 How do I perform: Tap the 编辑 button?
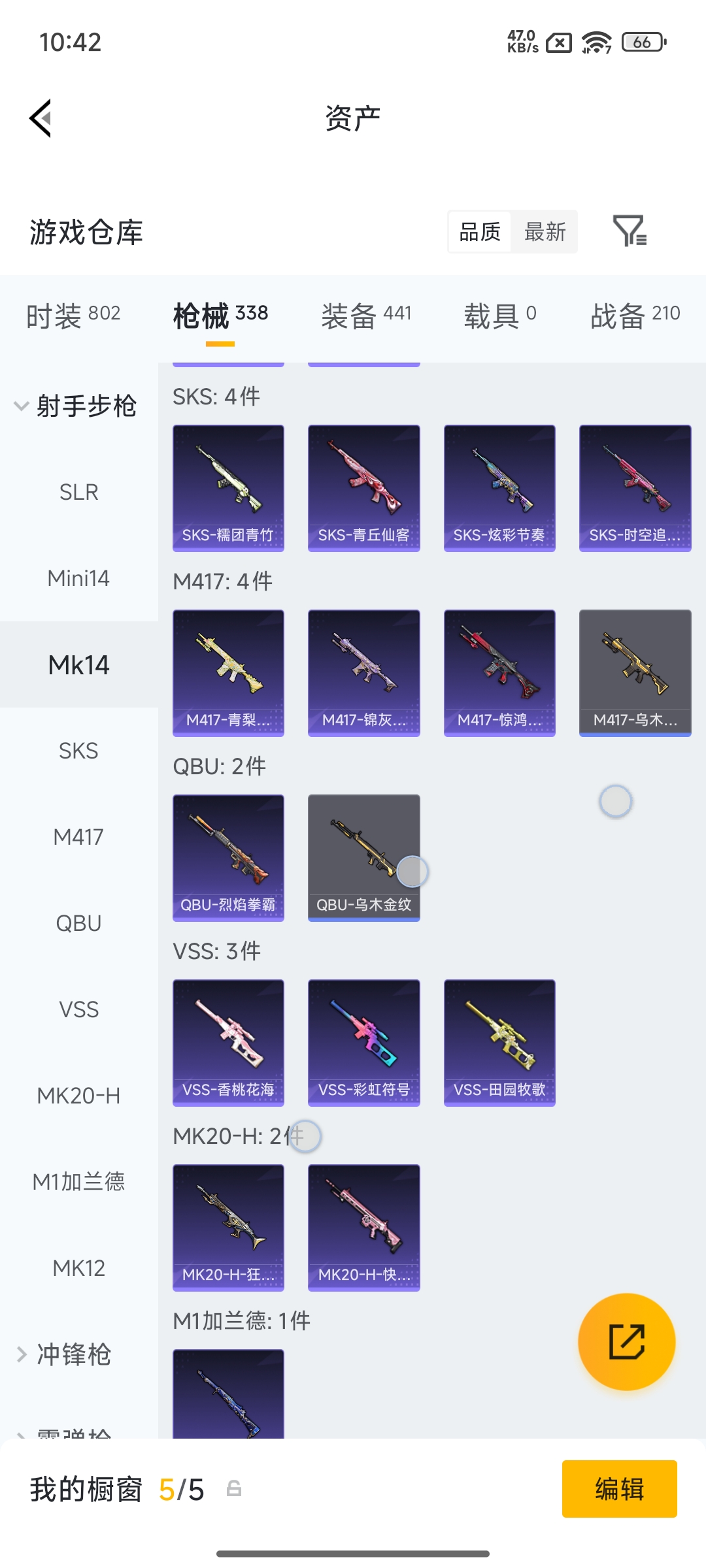point(620,1489)
